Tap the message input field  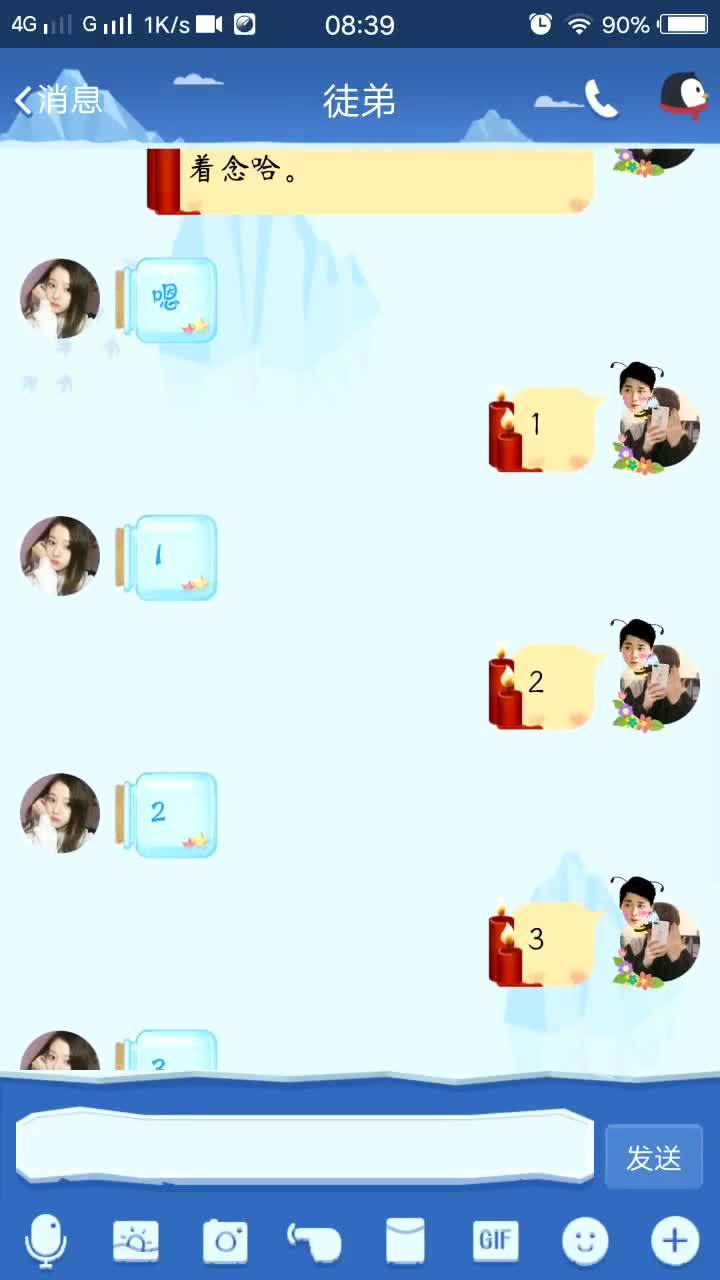coord(305,1146)
